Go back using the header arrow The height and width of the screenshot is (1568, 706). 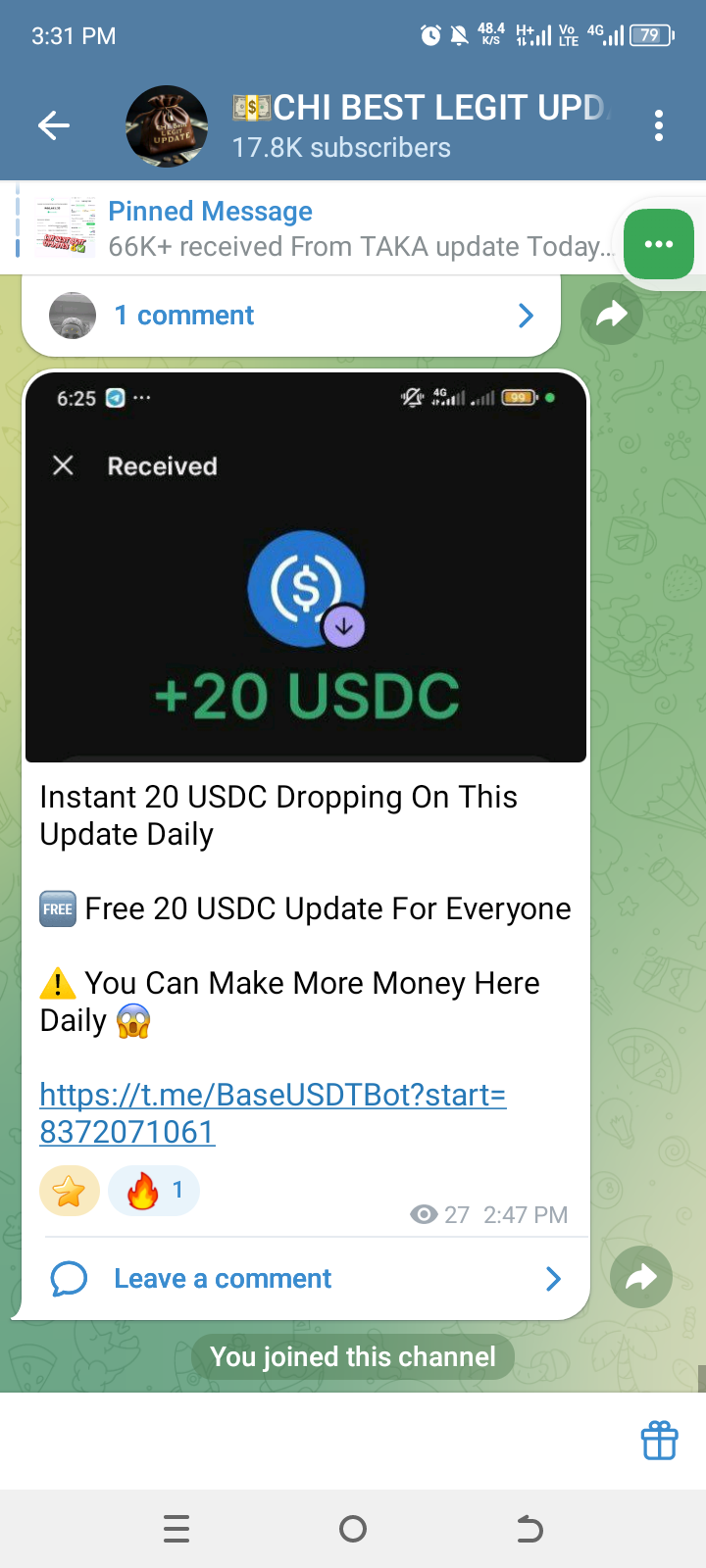pyautogui.click(x=54, y=125)
